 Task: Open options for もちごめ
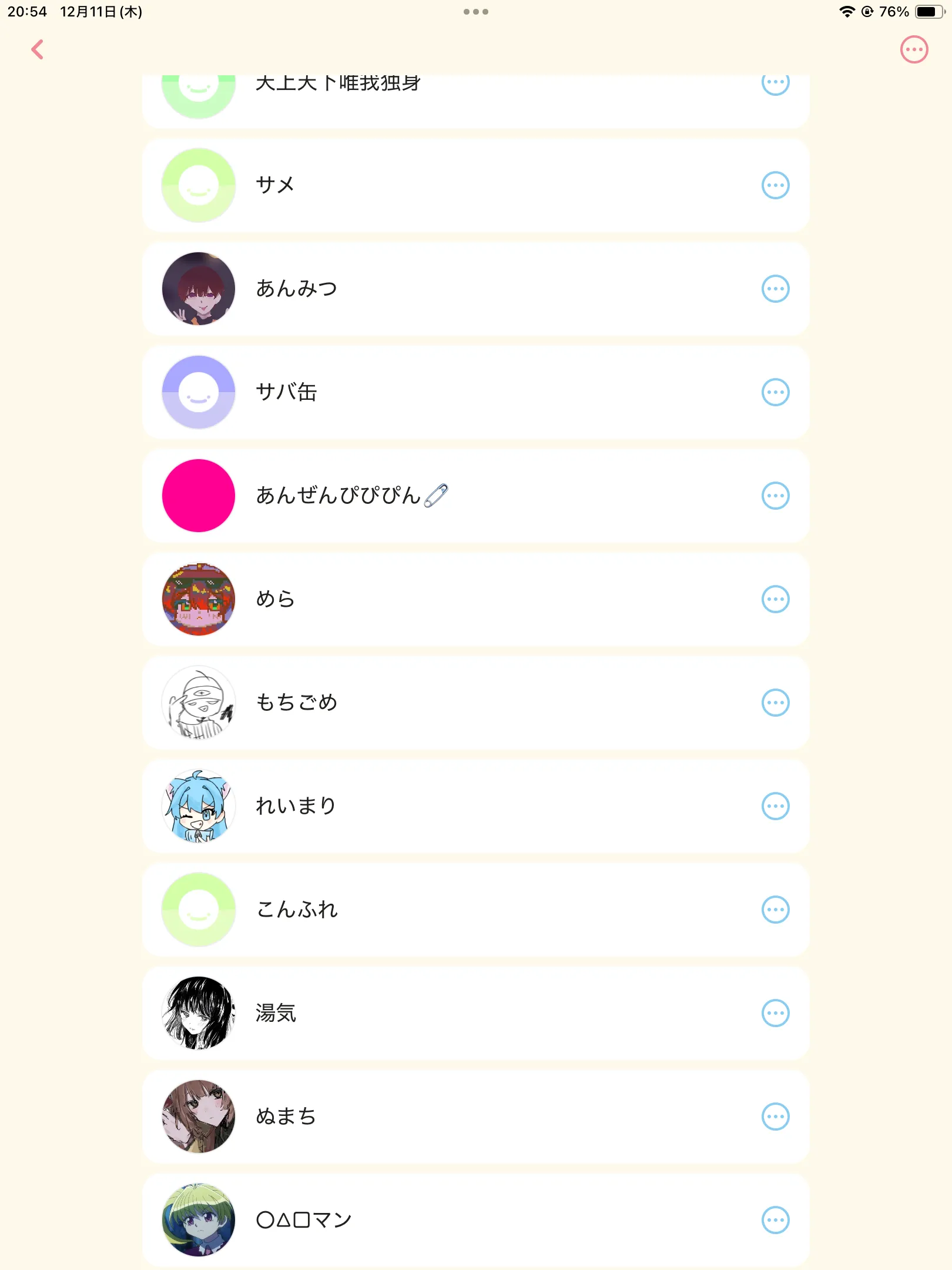point(775,703)
